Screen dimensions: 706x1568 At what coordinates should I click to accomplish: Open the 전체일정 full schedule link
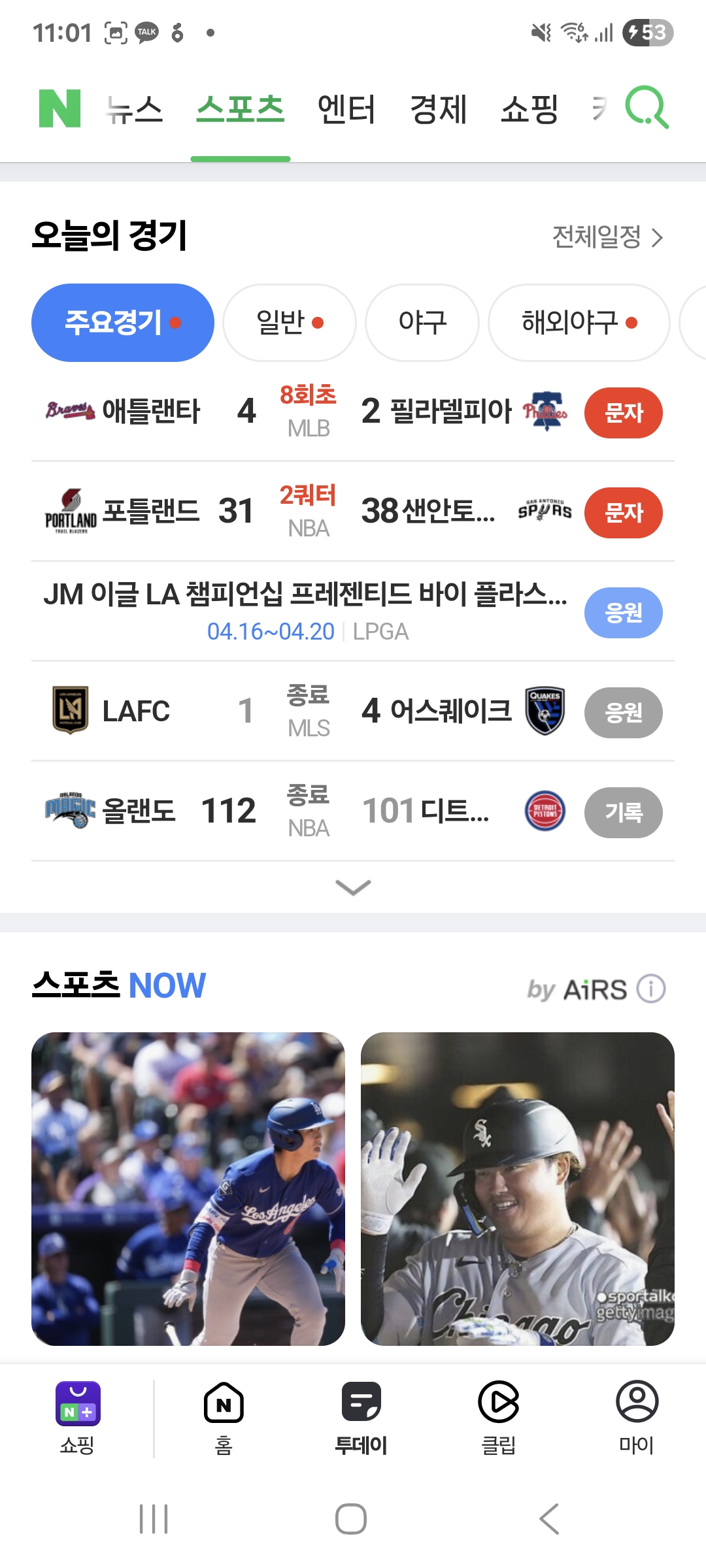point(607,237)
